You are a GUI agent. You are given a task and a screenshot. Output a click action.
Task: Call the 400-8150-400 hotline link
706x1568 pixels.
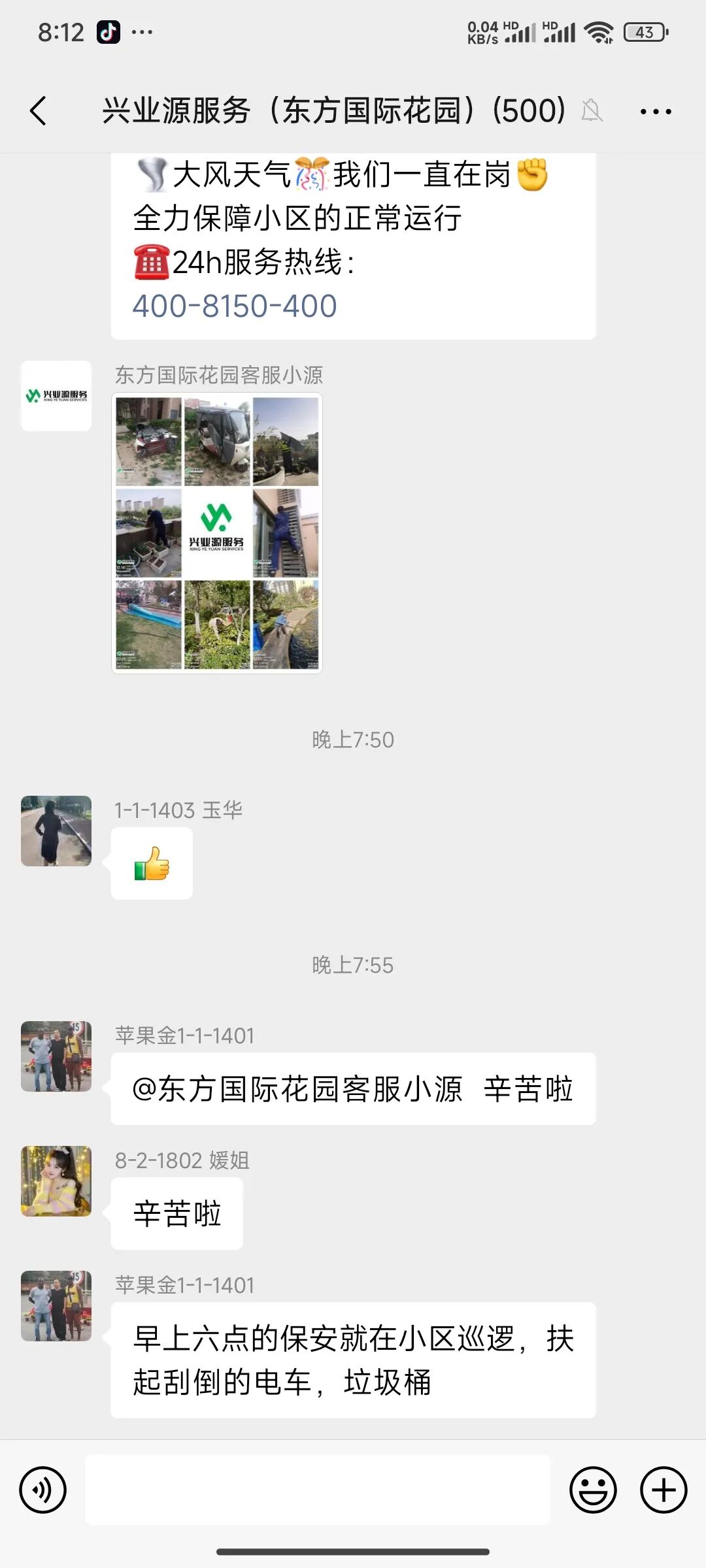click(x=235, y=306)
